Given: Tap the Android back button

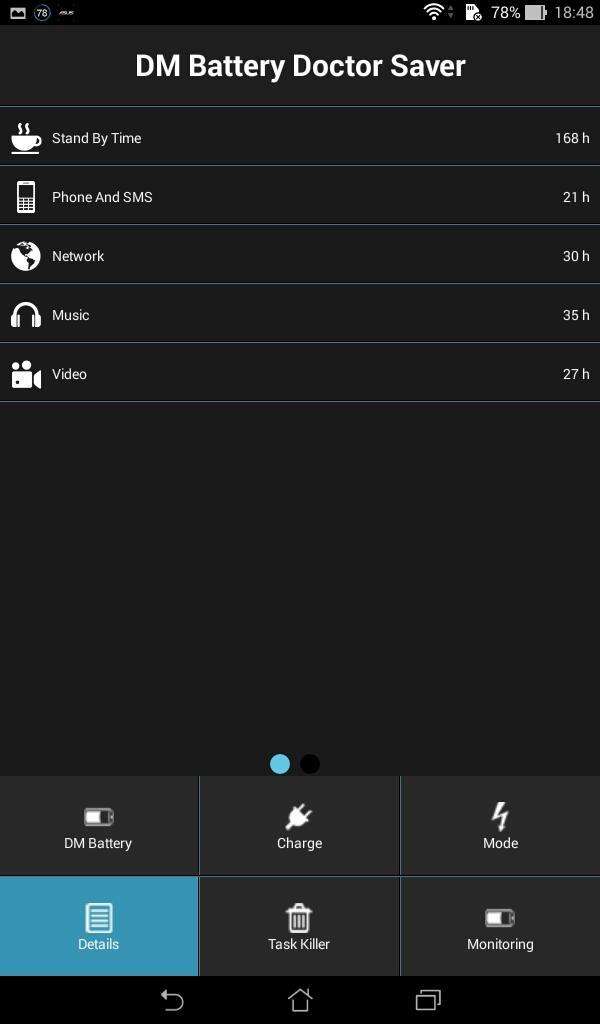Looking at the screenshot, I should 172,999.
